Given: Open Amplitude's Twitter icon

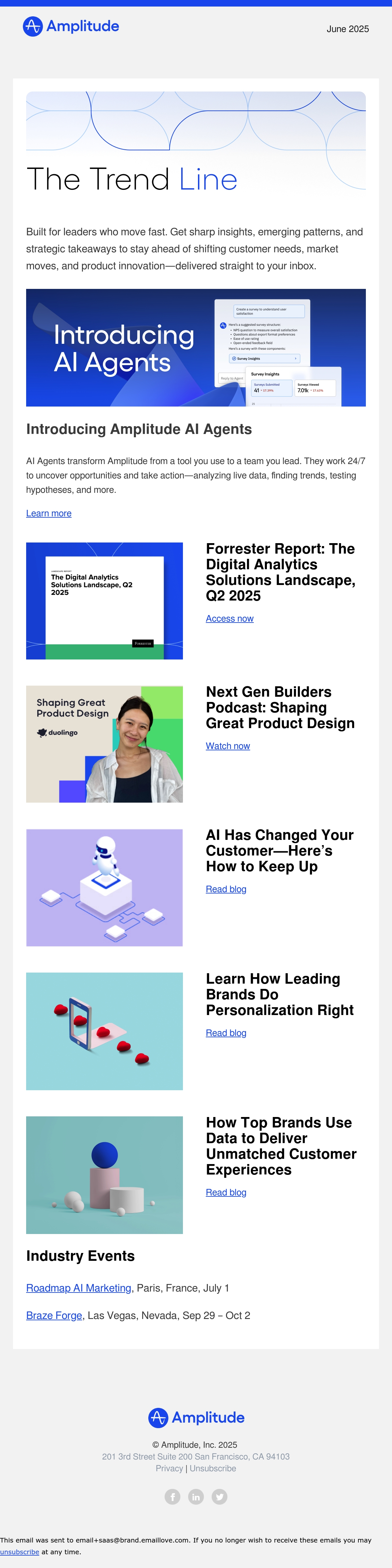Looking at the screenshot, I should (220, 1497).
